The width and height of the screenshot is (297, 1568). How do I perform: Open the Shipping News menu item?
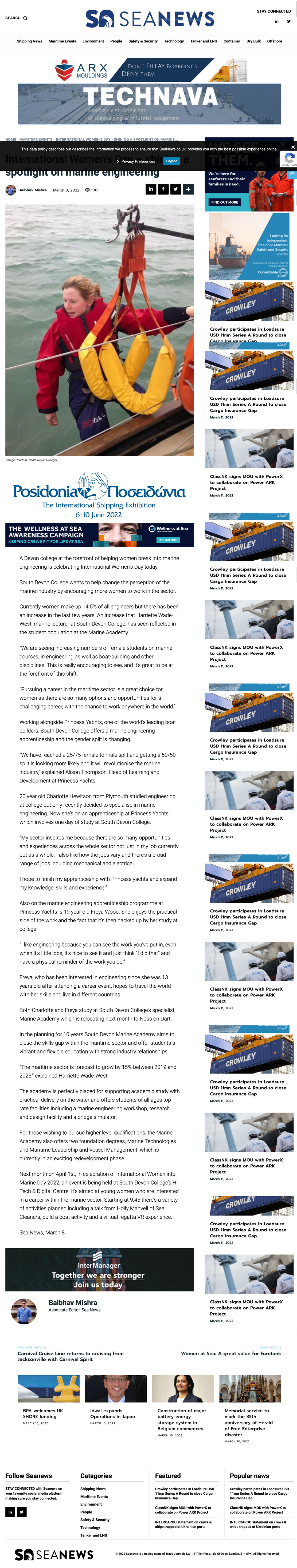pyautogui.click(x=29, y=41)
